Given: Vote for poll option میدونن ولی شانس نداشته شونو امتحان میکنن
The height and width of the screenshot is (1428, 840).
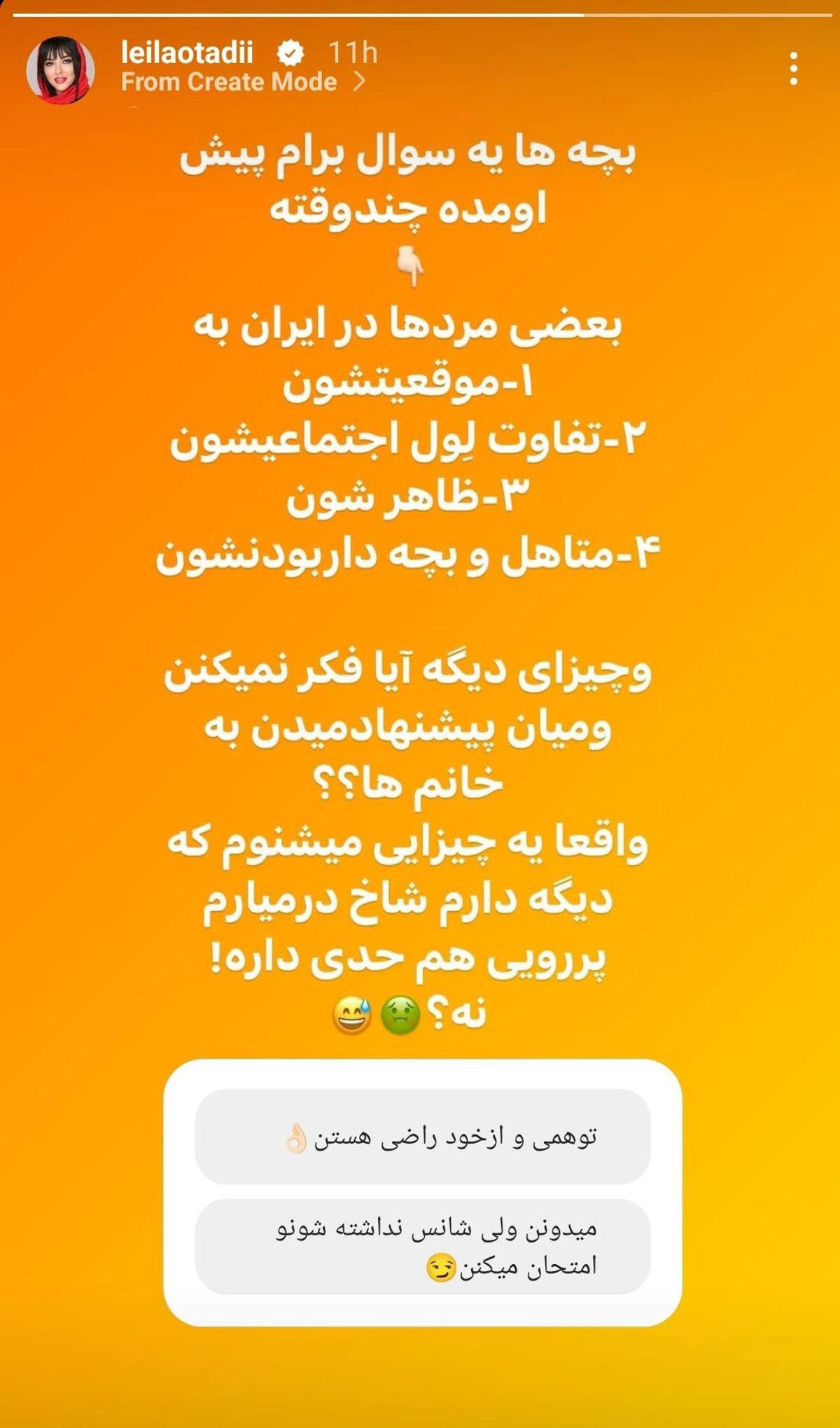Looking at the screenshot, I should click(x=422, y=1247).
